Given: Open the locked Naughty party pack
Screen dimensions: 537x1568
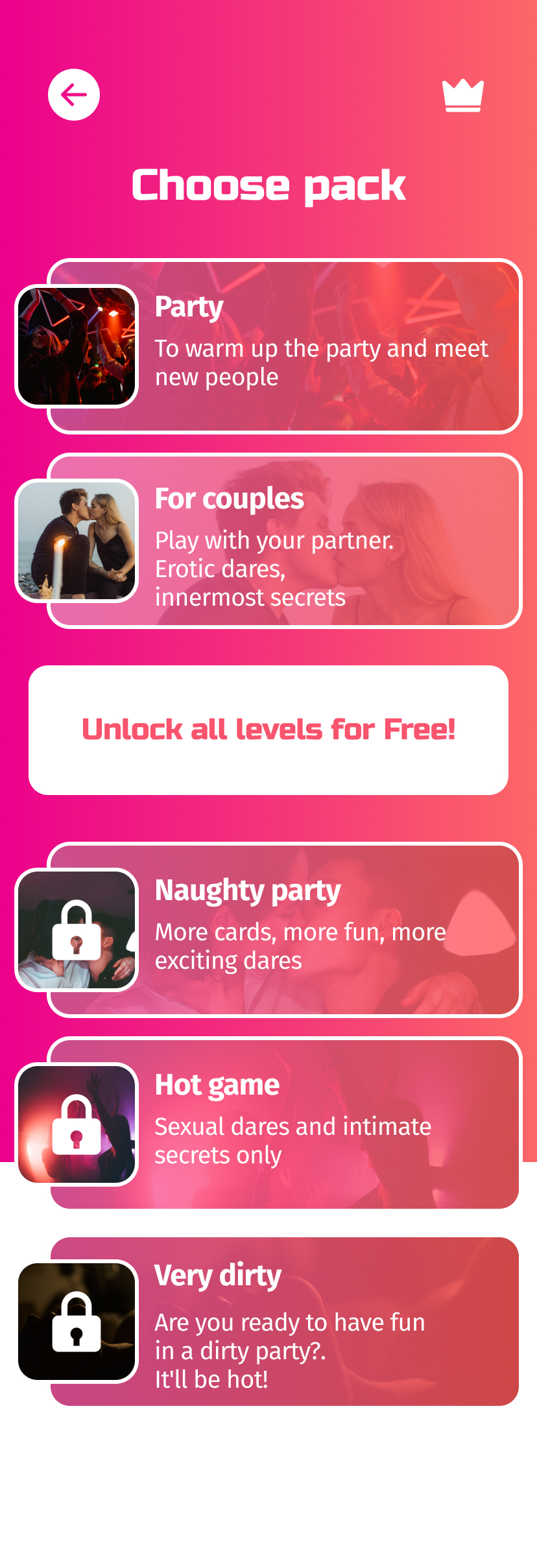Looking at the screenshot, I should 284,930.
